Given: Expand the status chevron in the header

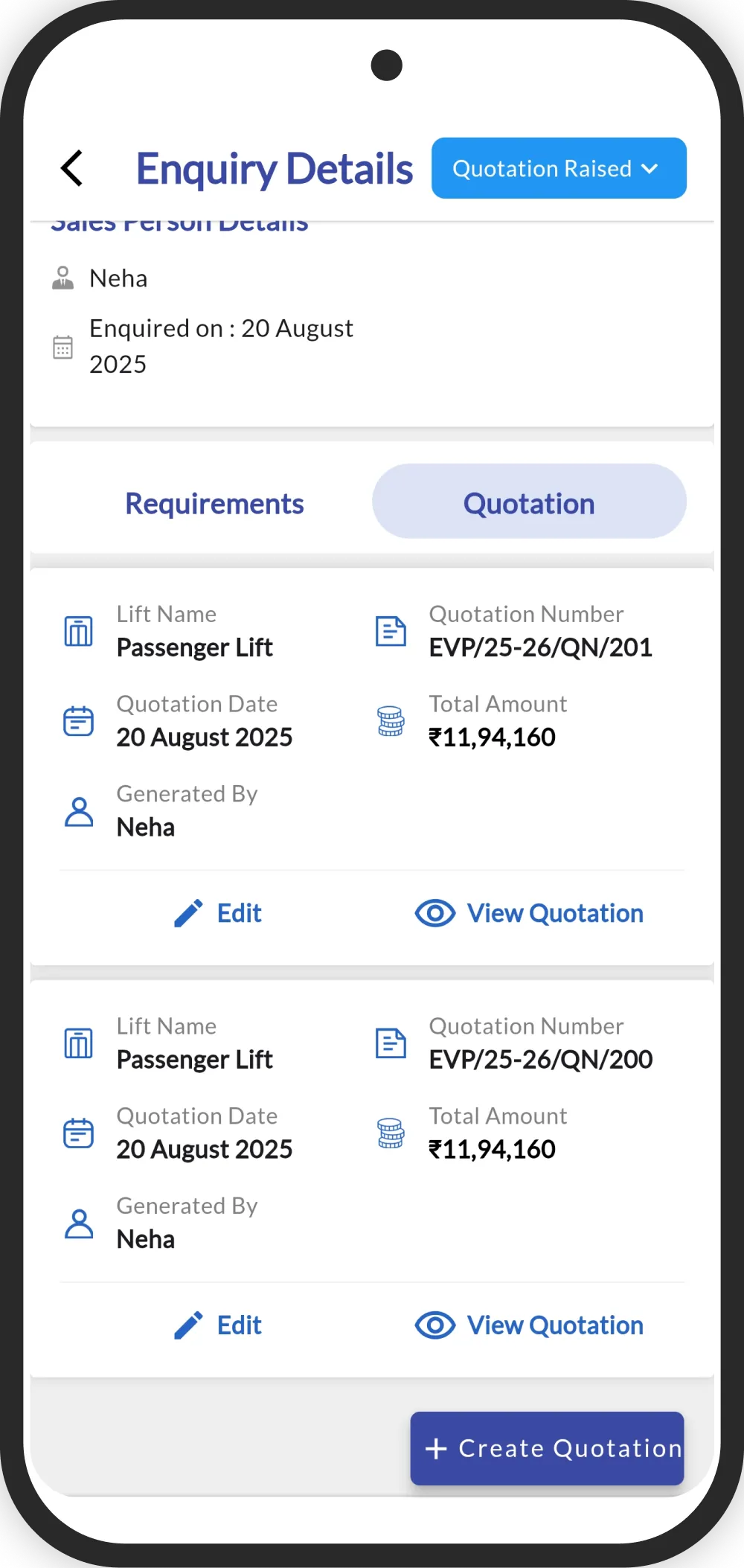Looking at the screenshot, I should (650, 169).
